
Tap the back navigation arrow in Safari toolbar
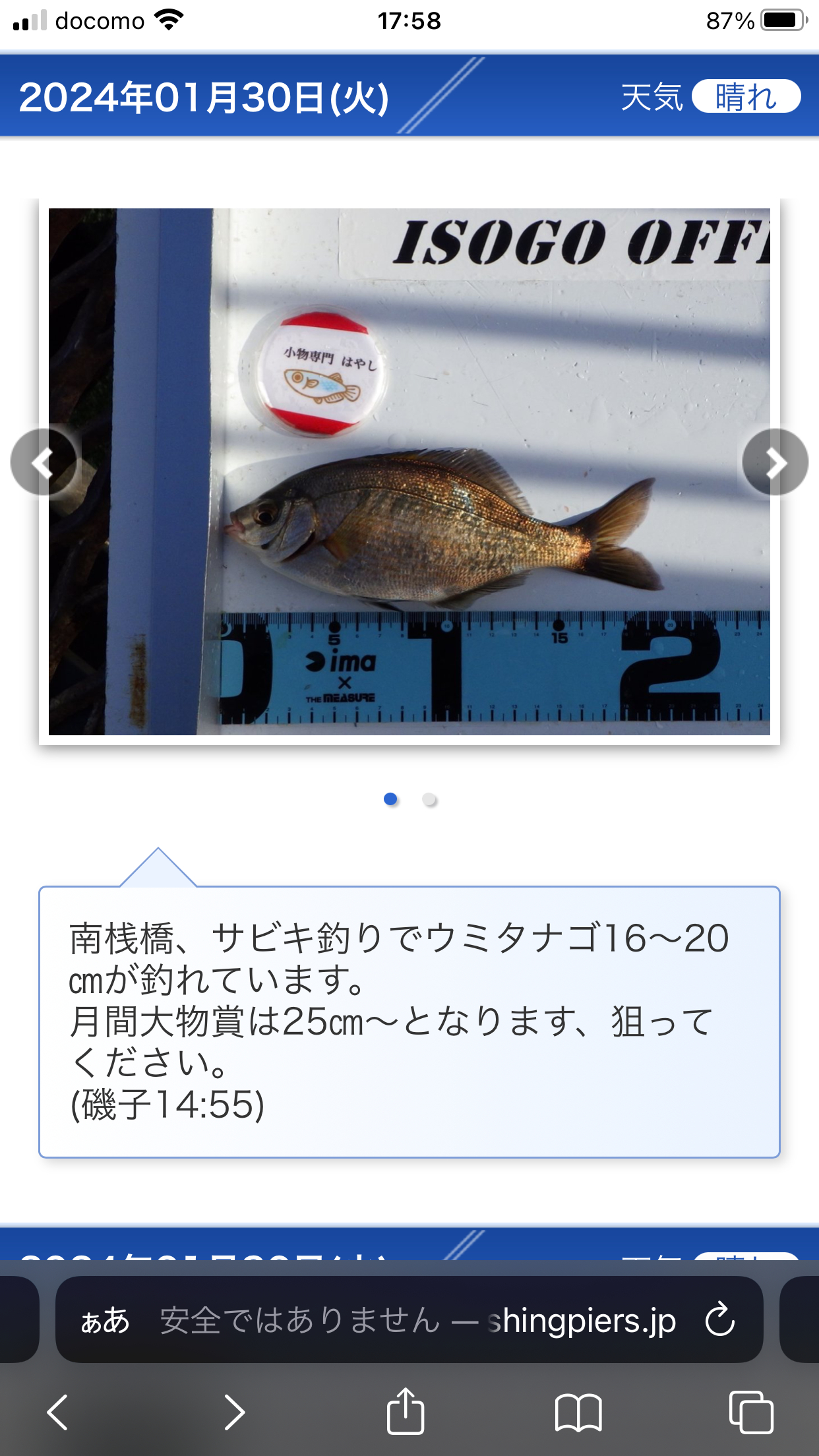point(57,1412)
